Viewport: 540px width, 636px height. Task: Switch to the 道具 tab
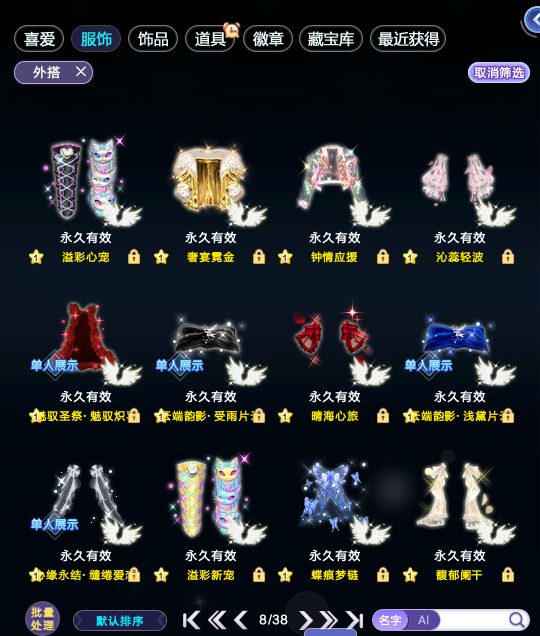coord(210,39)
